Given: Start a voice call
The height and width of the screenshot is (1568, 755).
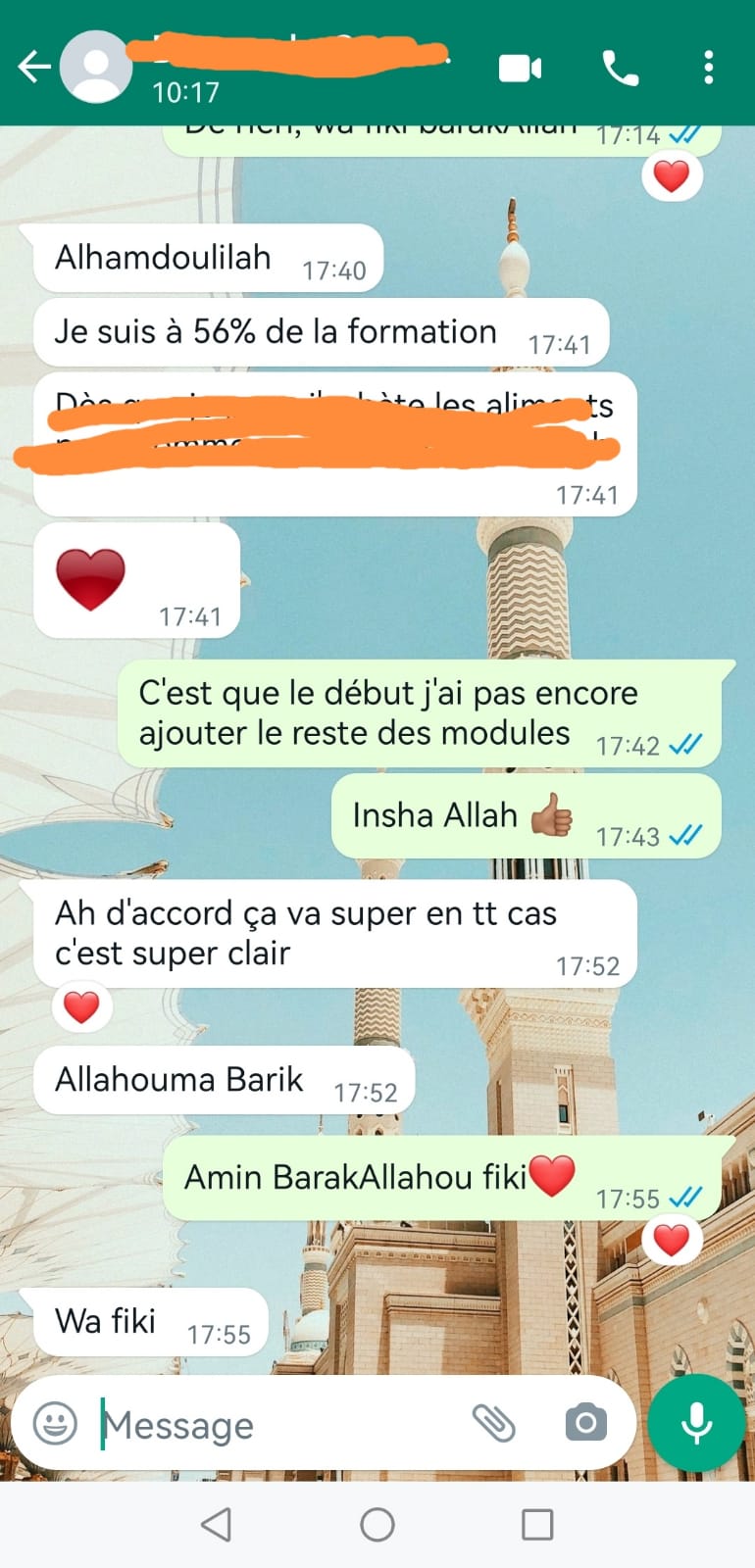Looking at the screenshot, I should pyautogui.click(x=620, y=68).
